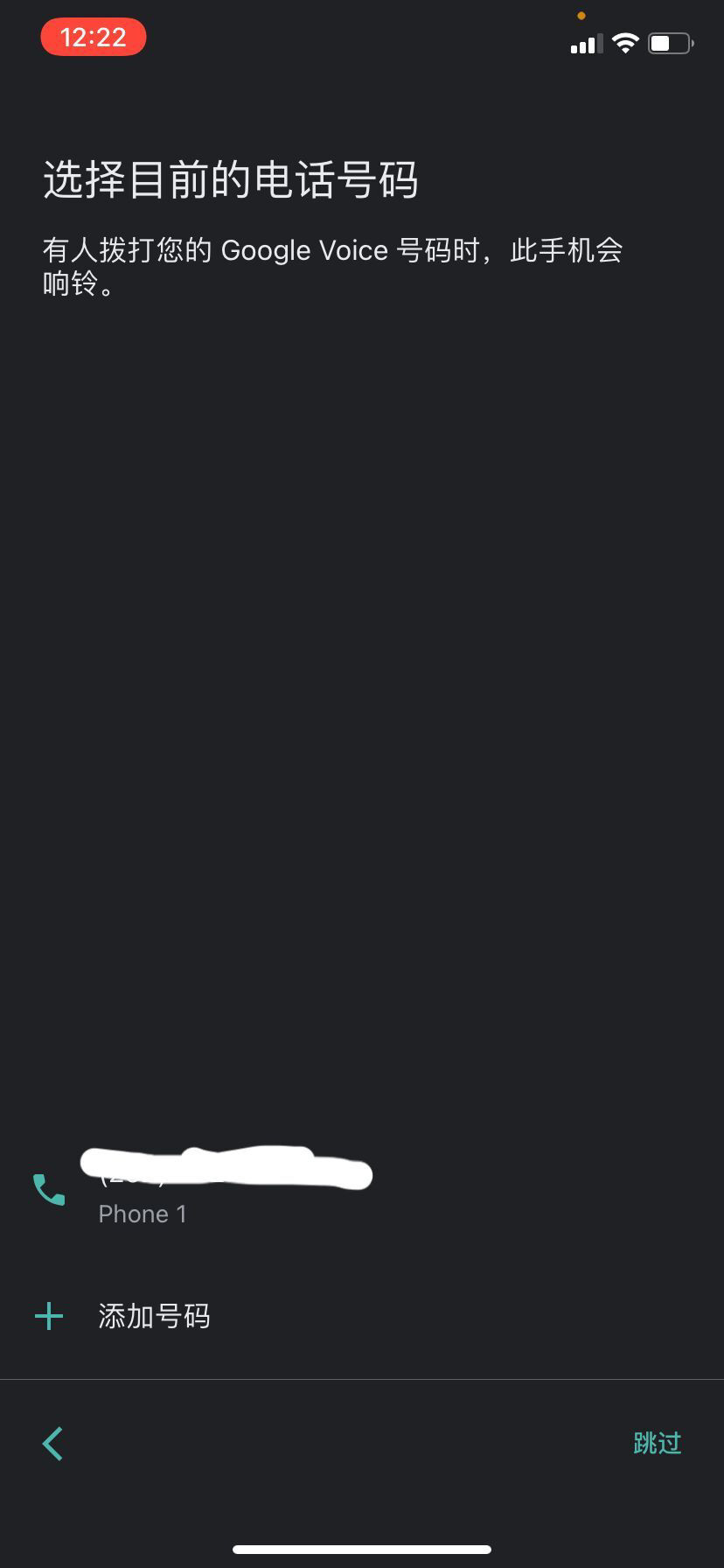Go back with the left arrow
The width and height of the screenshot is (724, 1568).
(x=52, y=1443)
